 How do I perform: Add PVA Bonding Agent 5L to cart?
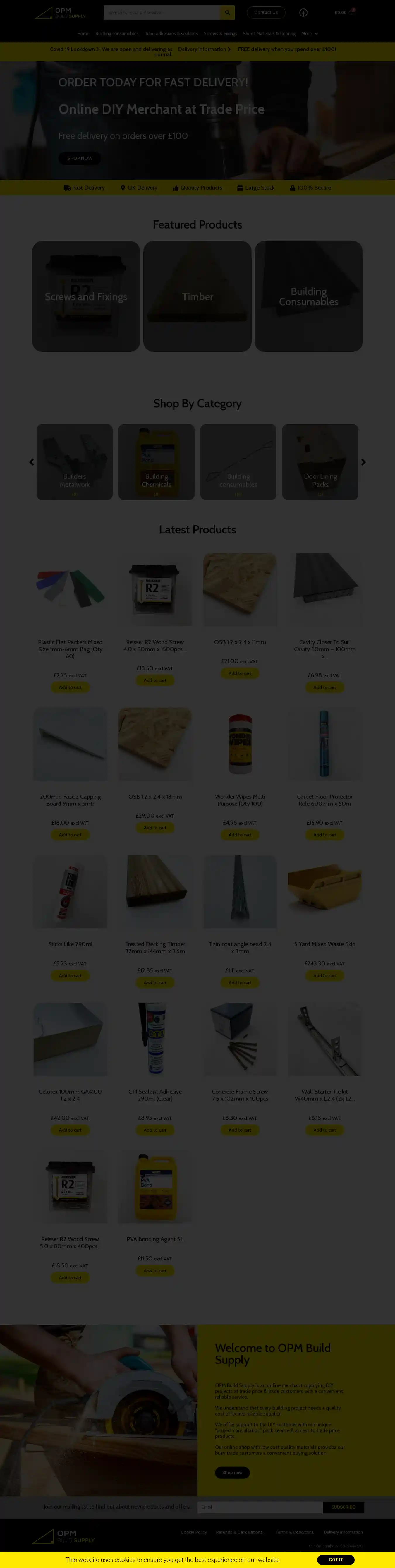point(154,1270)
